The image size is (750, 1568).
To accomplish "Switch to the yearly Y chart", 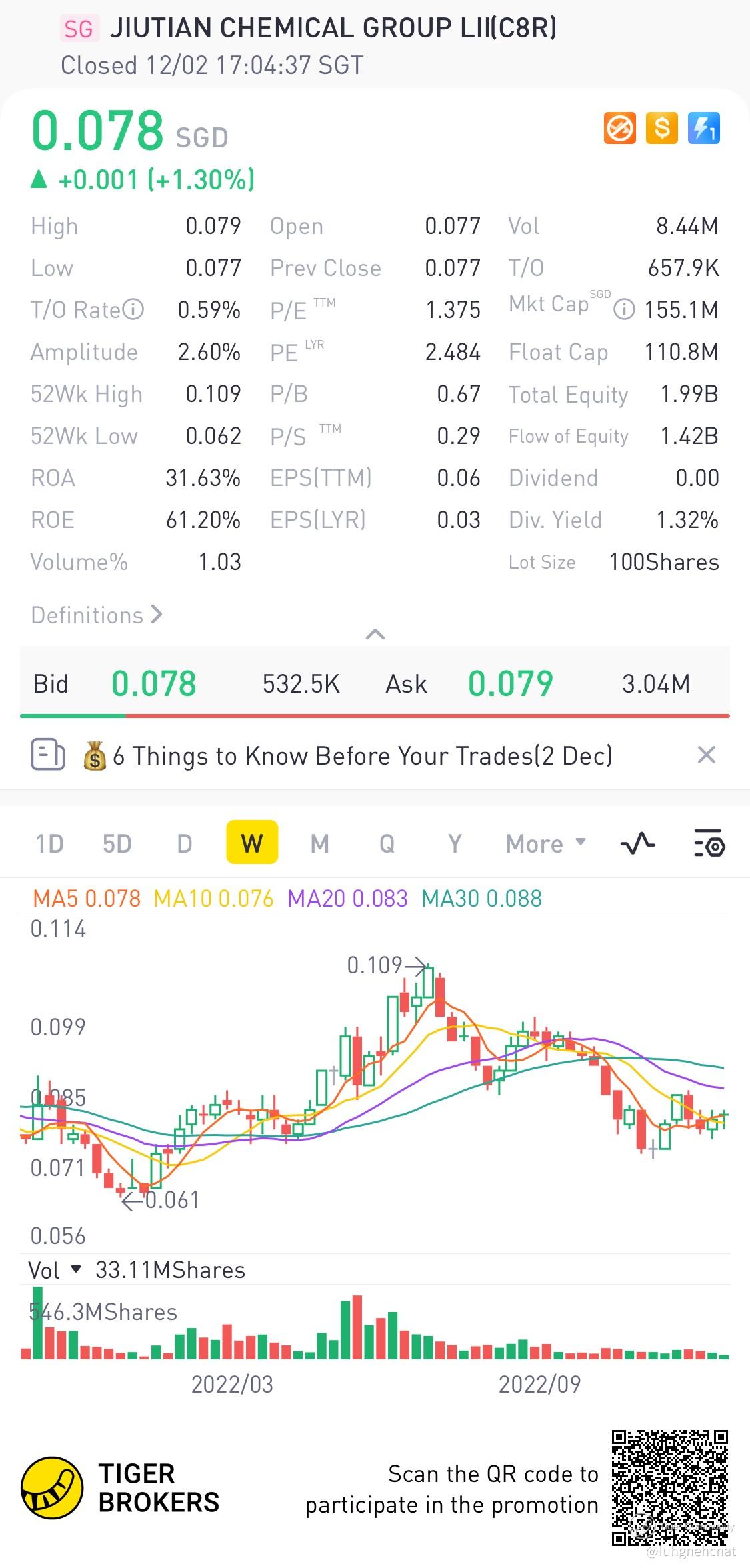I will coord(455,844).
